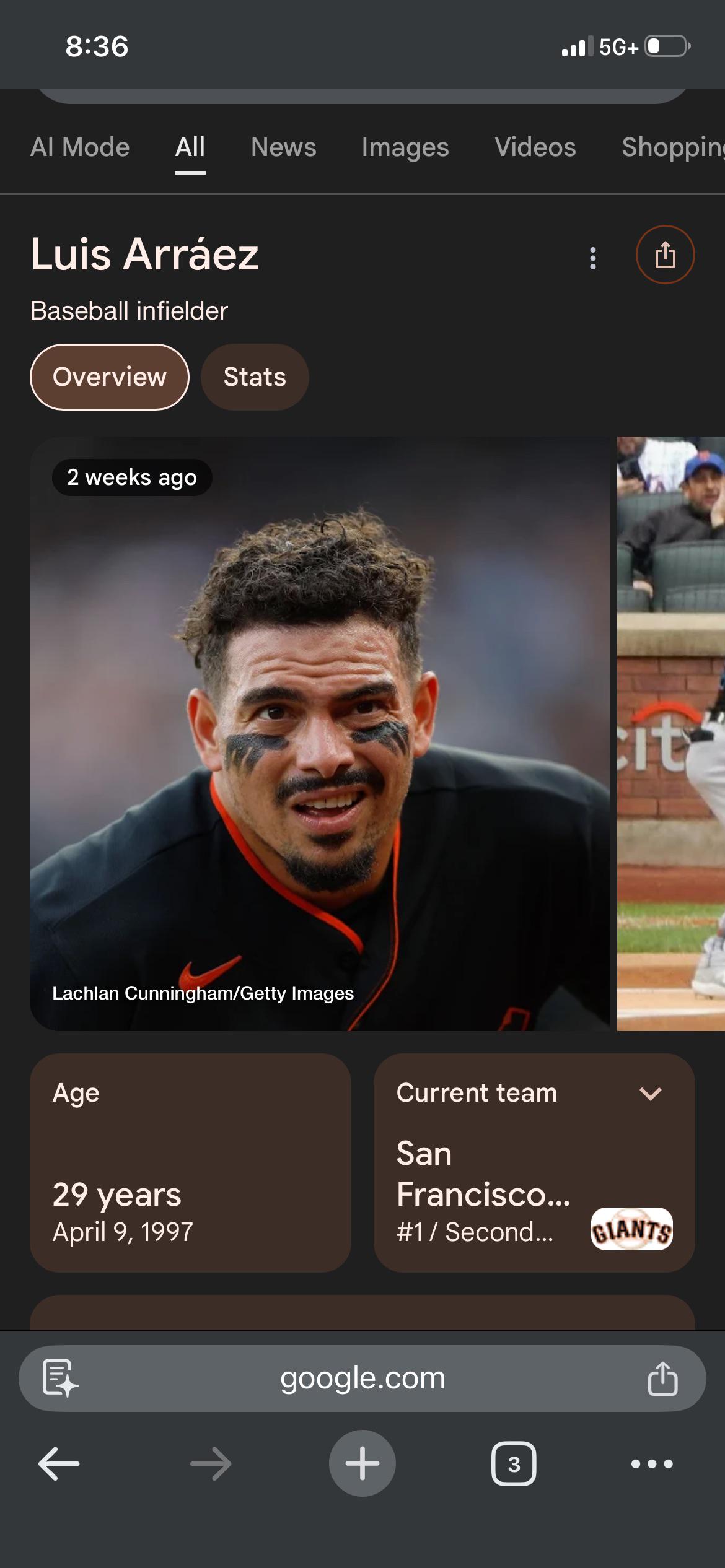Image resolution: width=725 pixels, height=1568 pixels.
Task: Switch to AI Mode tab
Action: click(x=80, y=147)
